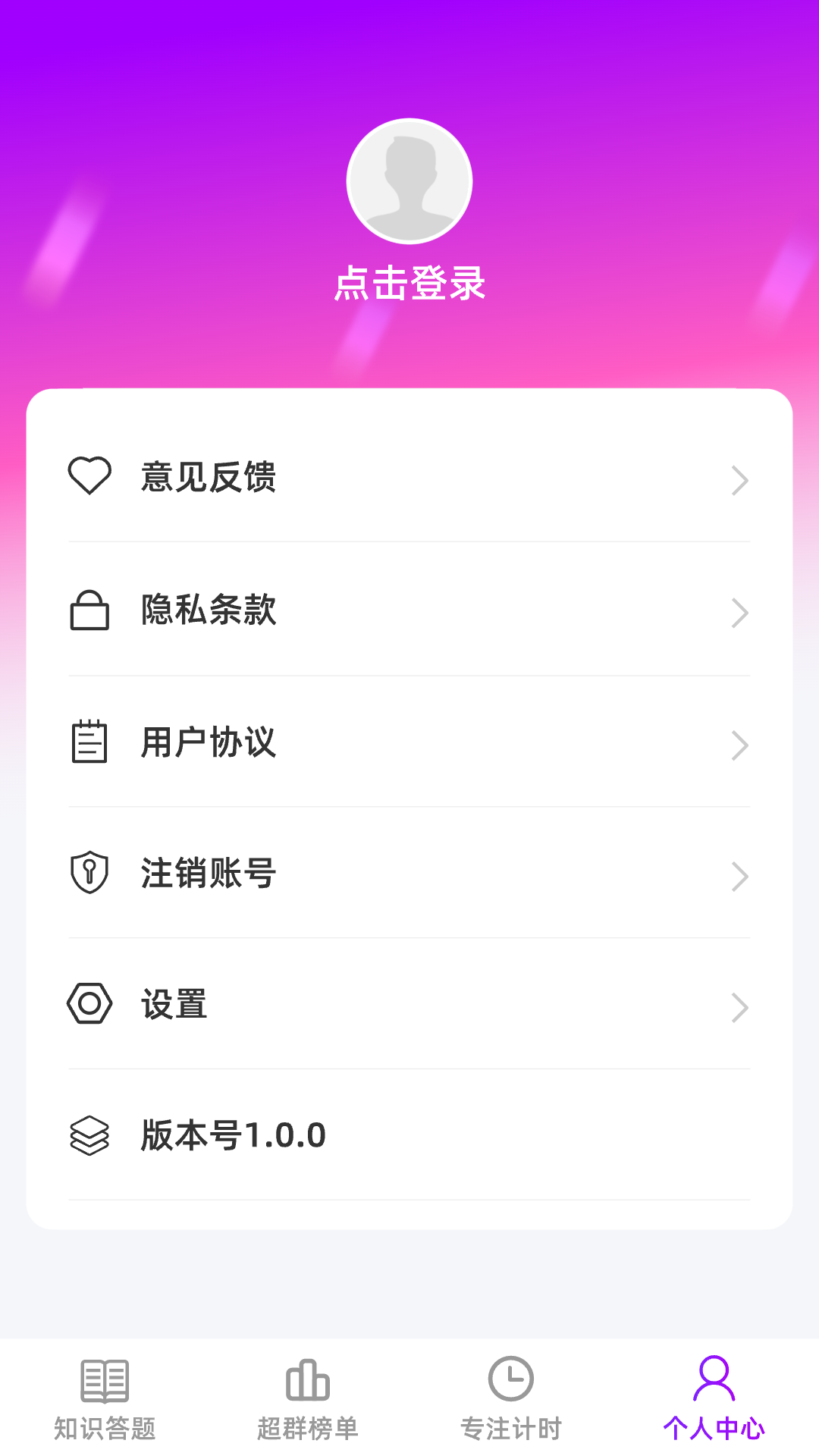Expand 用户协议 with its chevron
Viewport: 819px width, 1456px height.
[741, 745]
